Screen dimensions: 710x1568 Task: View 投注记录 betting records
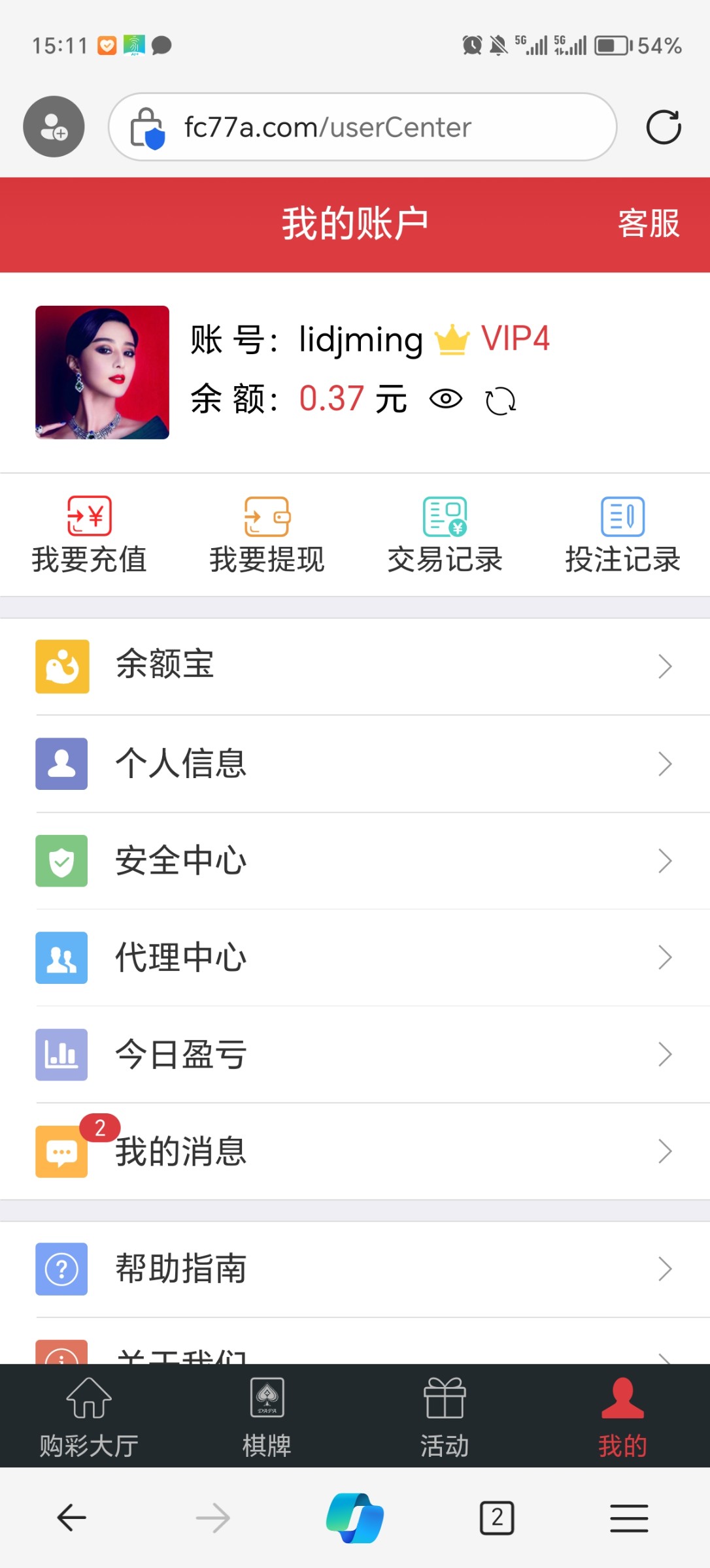622,536
